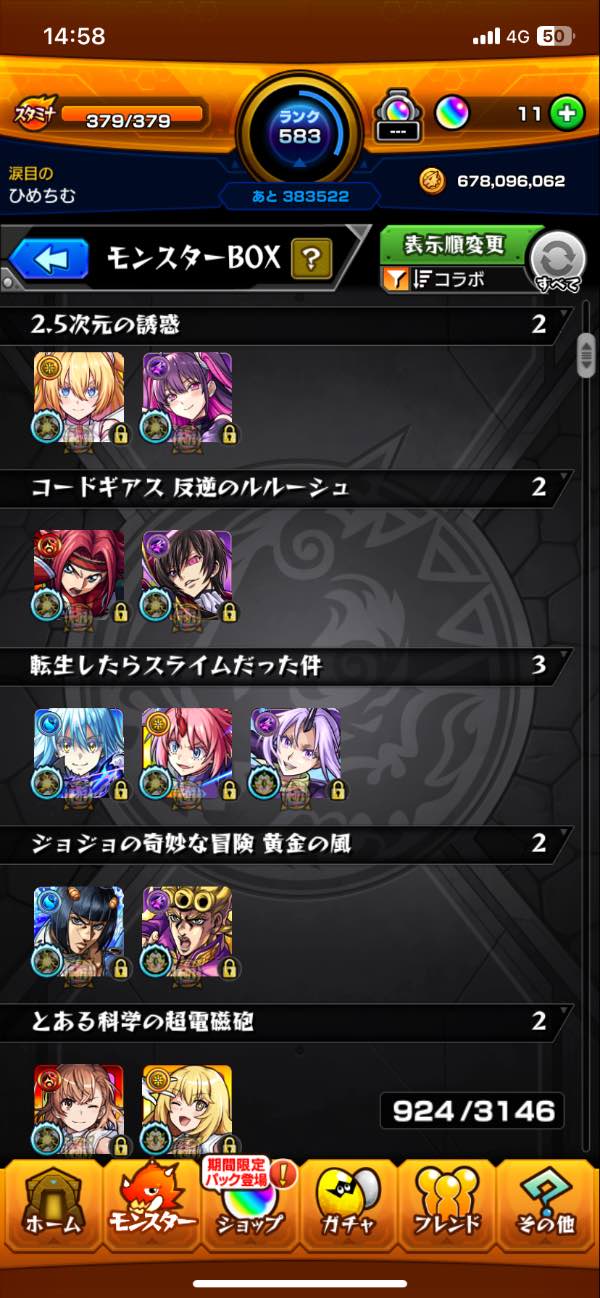The height and width of the screenshot is (1298, 600).
Task: Add orbs with the green plus
Action: tap(567, 114)
